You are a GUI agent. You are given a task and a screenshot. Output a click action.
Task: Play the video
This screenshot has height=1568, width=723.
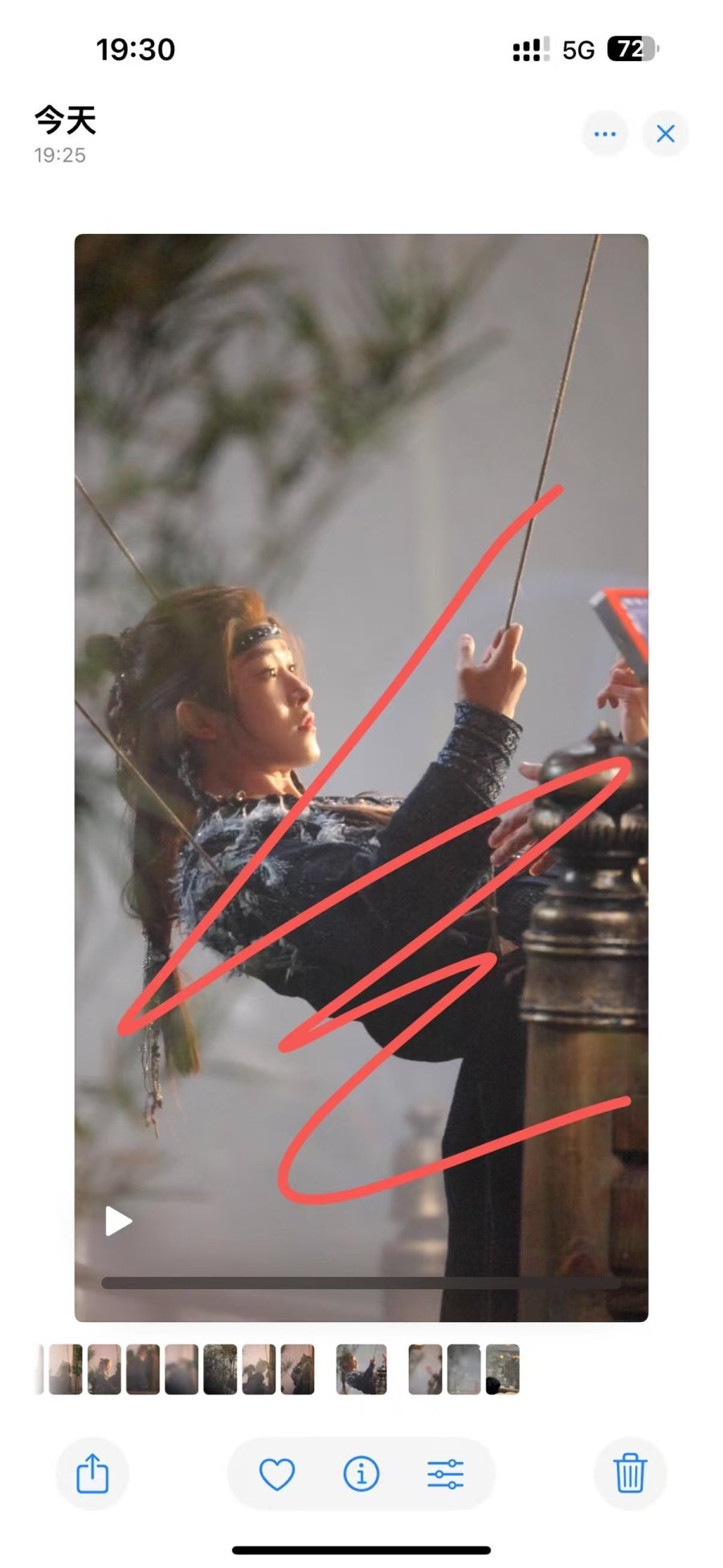point(118,1221)
